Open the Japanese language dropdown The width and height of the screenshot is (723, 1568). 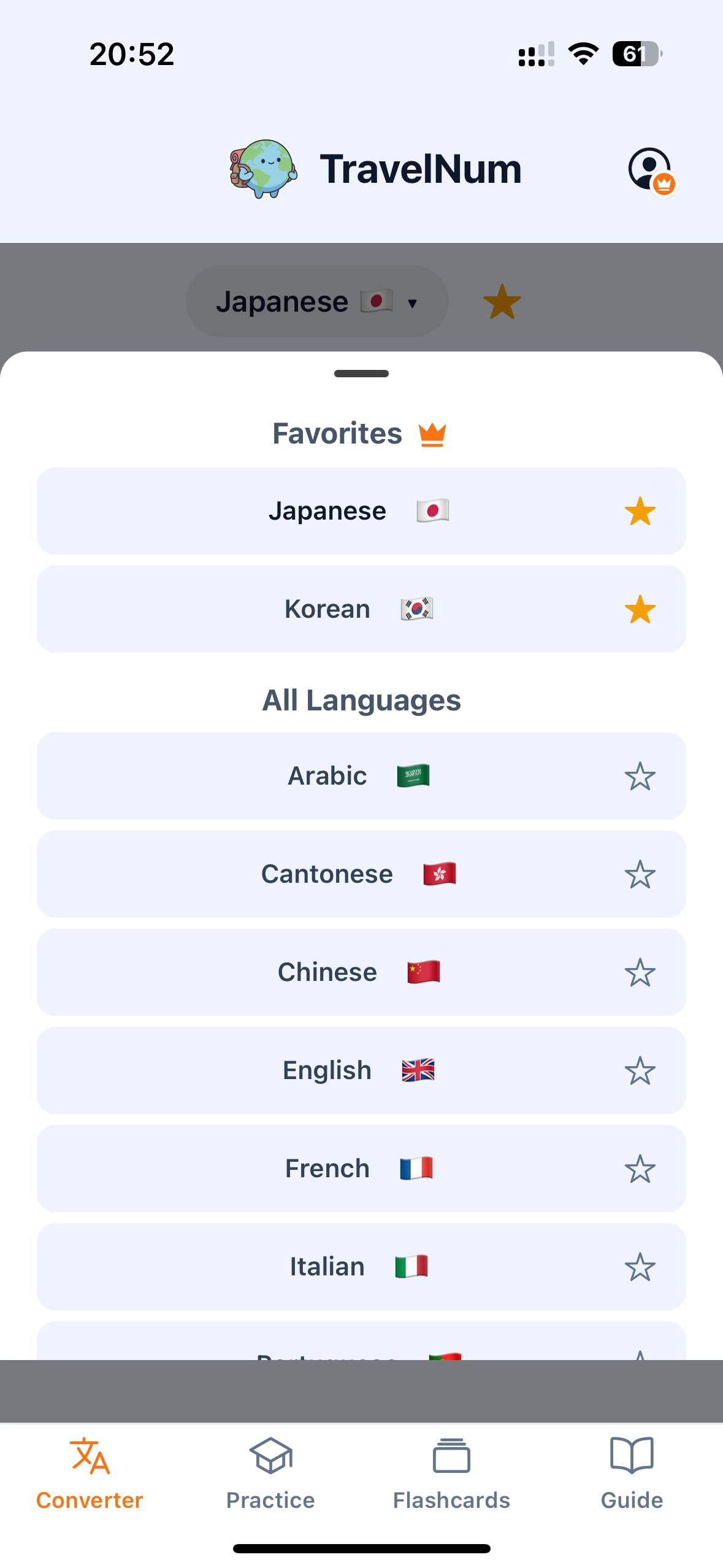pos(316,301)
